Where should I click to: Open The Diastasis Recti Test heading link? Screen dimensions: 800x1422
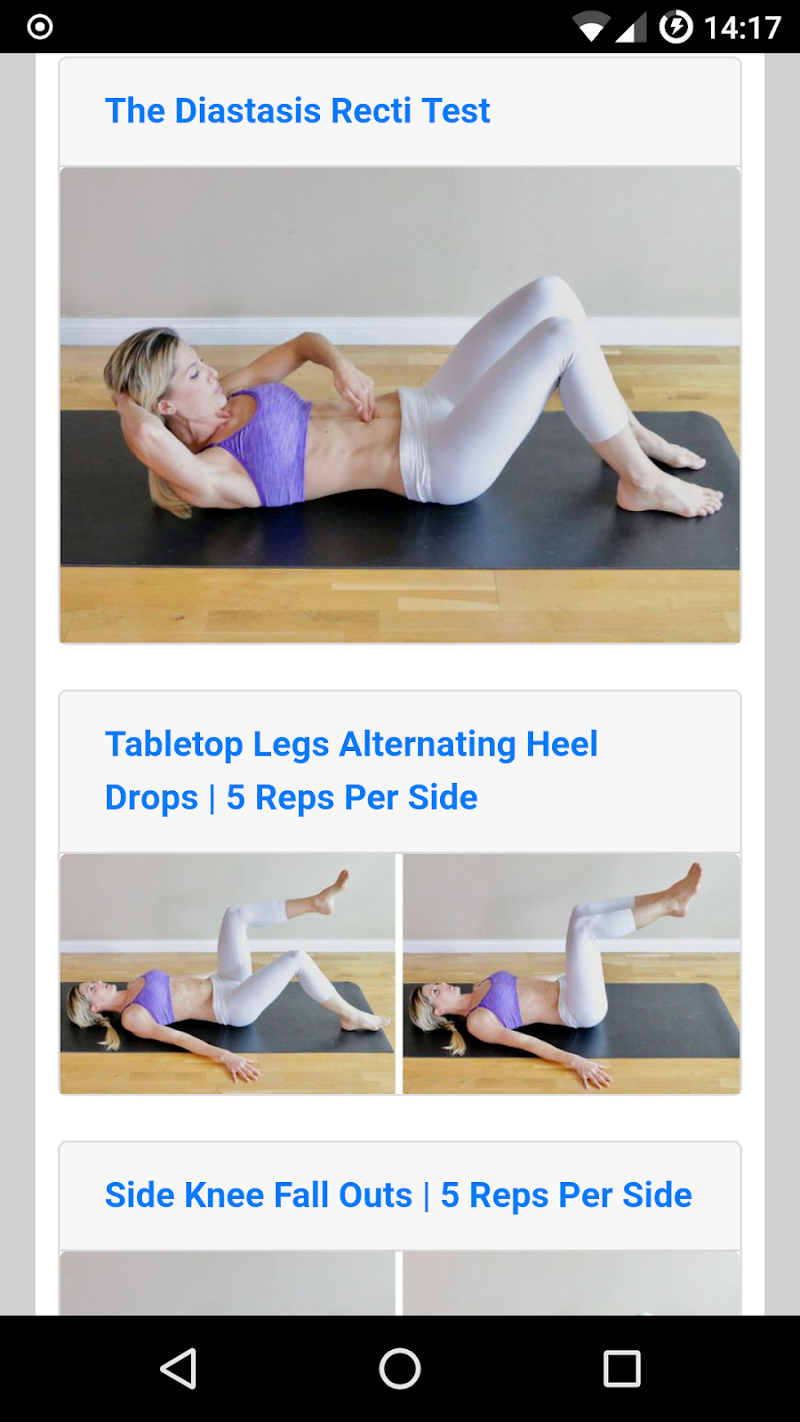(297, 111)
